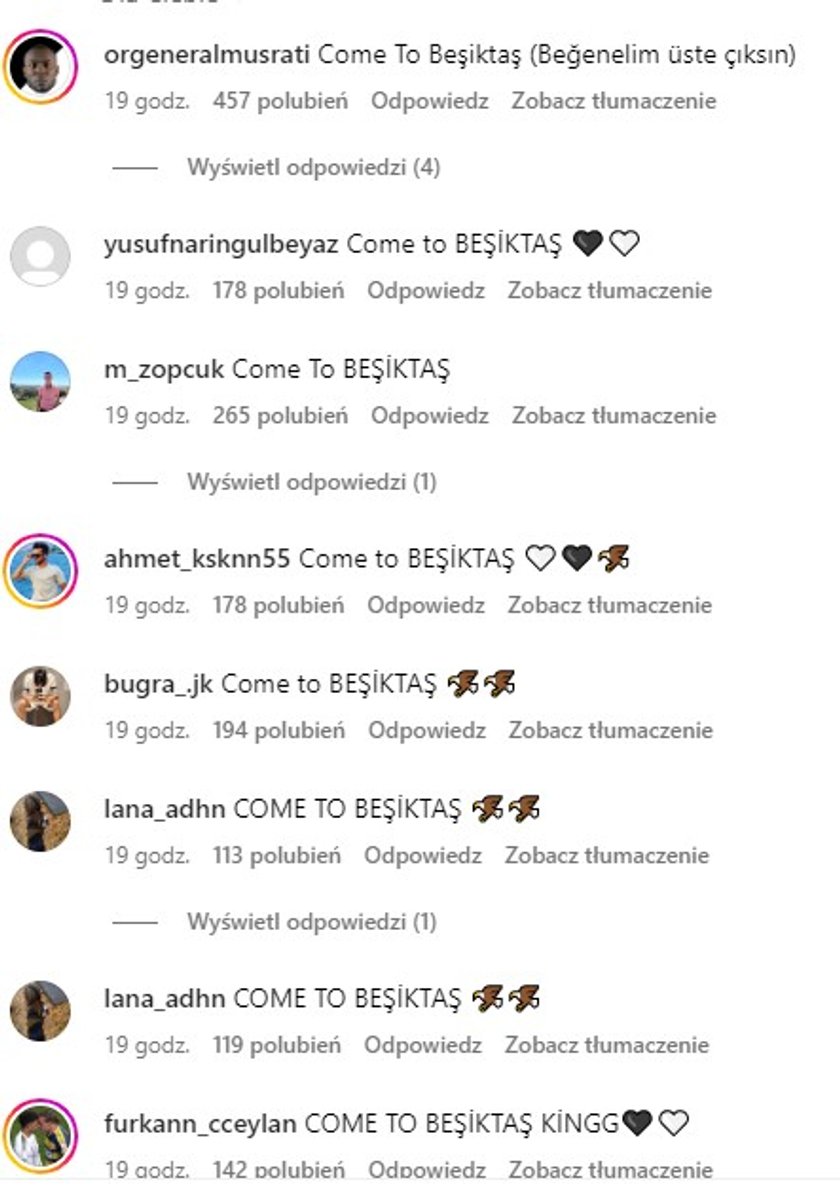The width and height of the screenshot is (840, 1204).
Task: See translation of orgeneralmusrati's comment
Action: (x=614, y=101)
